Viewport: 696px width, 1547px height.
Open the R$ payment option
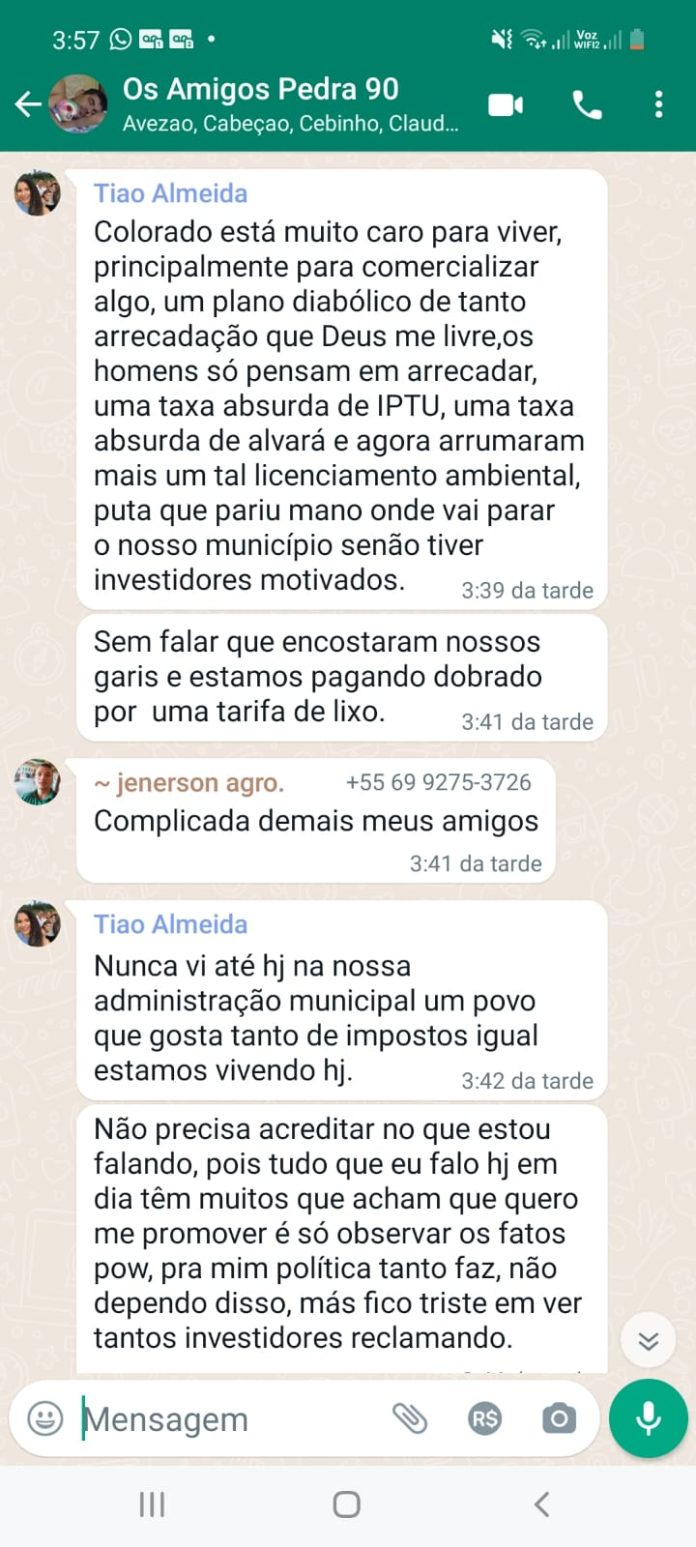tap(485, 1418)
